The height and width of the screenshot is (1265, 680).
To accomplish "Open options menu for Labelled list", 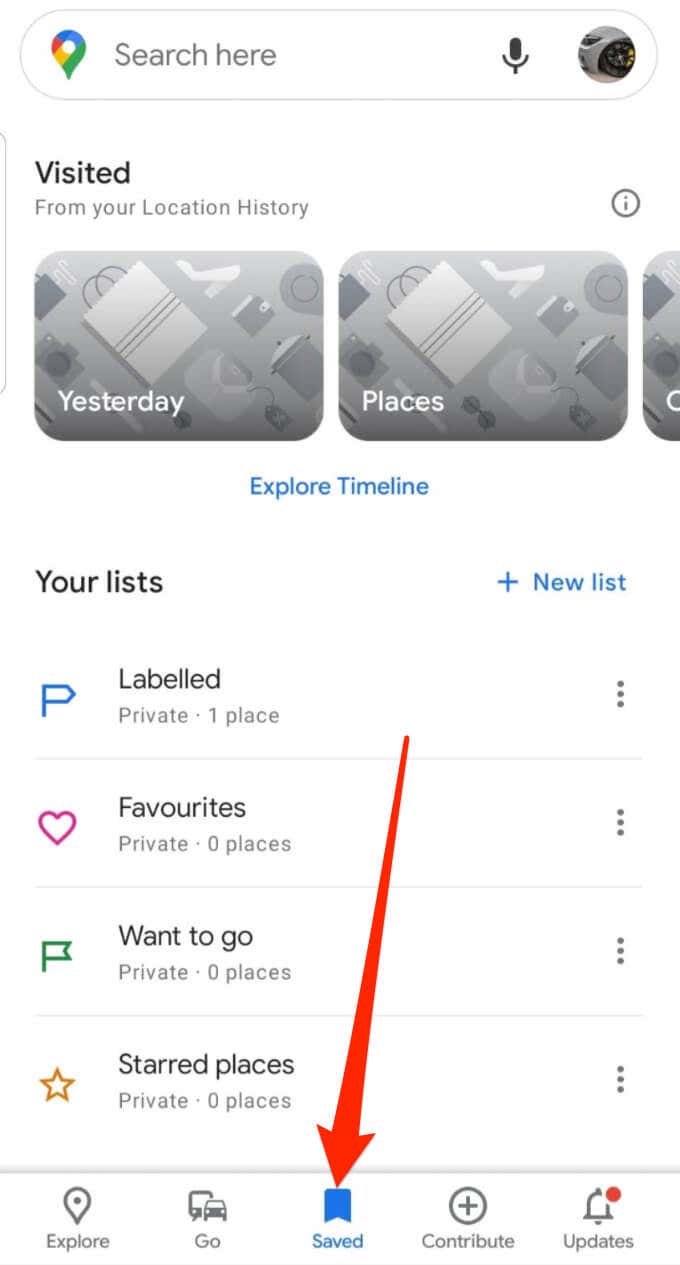I will 620,694.
